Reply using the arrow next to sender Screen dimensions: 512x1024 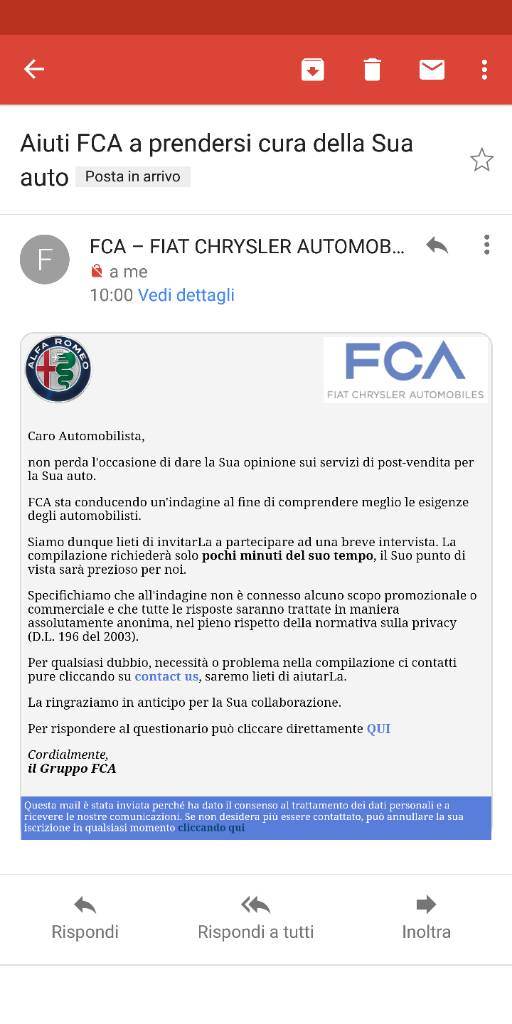pyautogui.click(x=437, y=246)
